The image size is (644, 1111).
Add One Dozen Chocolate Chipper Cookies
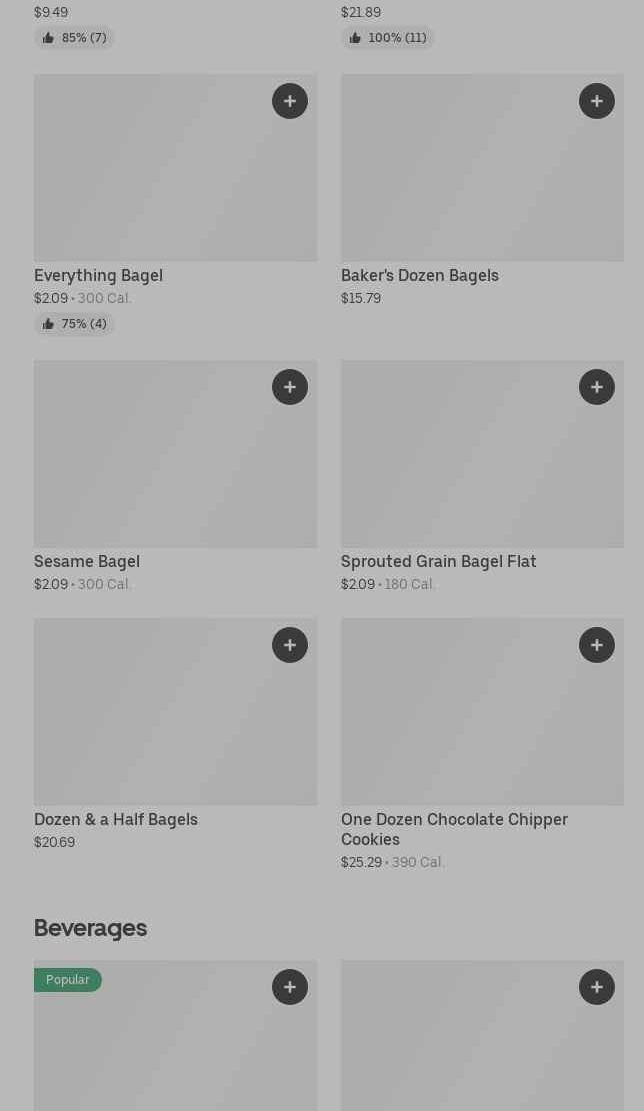coord(597,645)
